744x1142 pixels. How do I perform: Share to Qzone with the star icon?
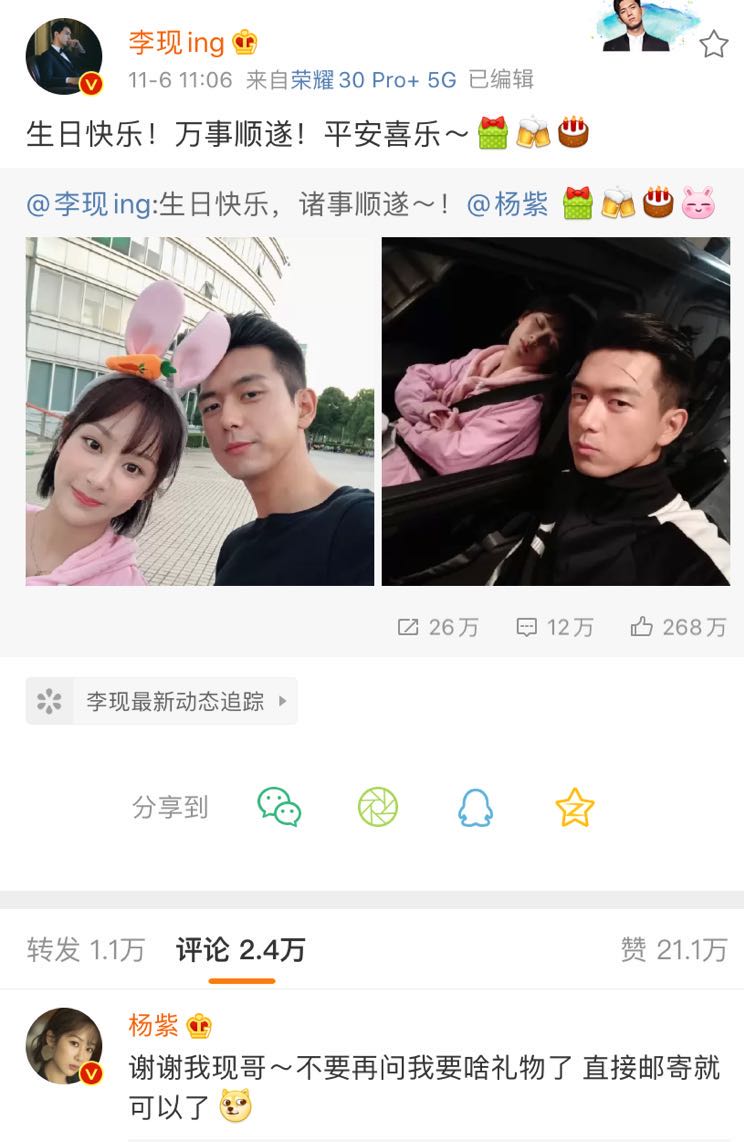click(575, 807)
